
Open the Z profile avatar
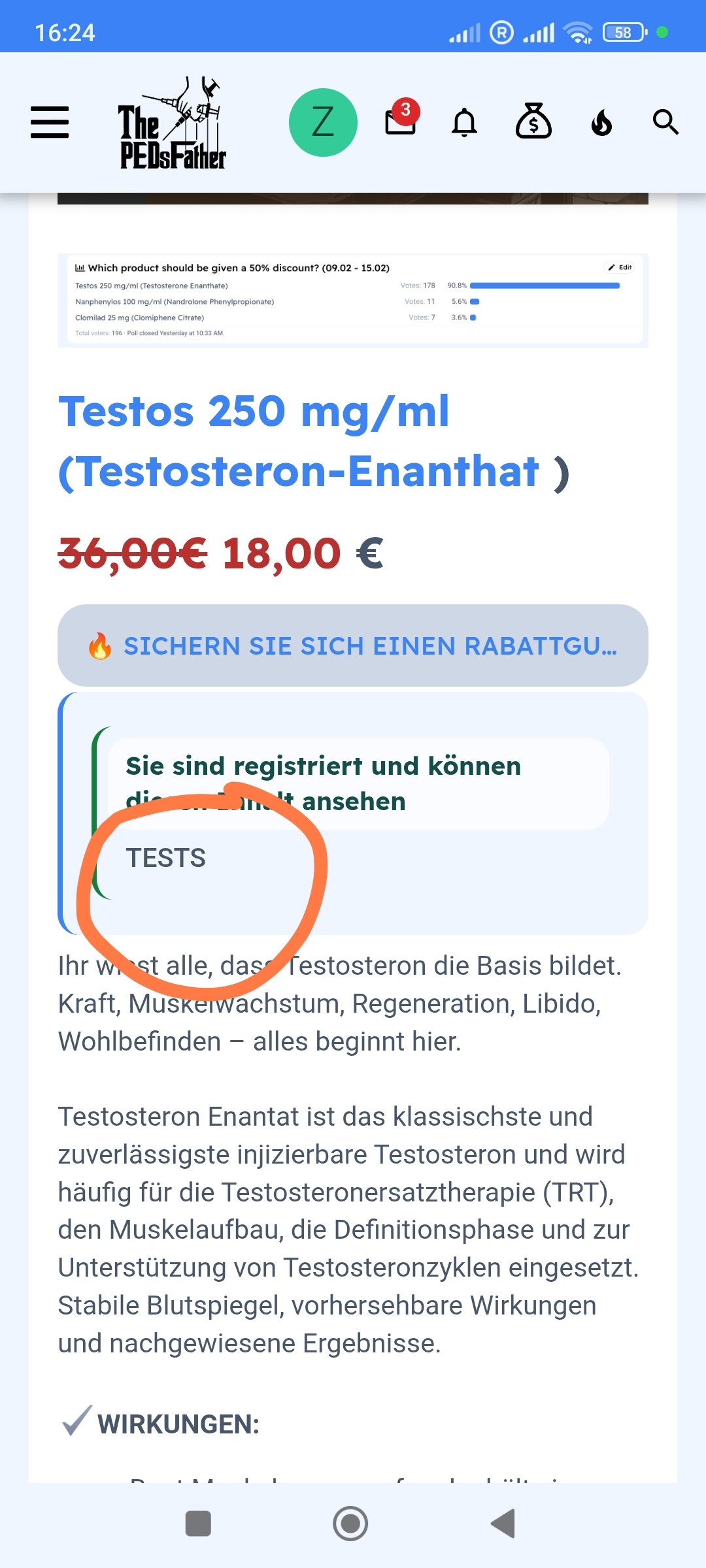(323, 122)
